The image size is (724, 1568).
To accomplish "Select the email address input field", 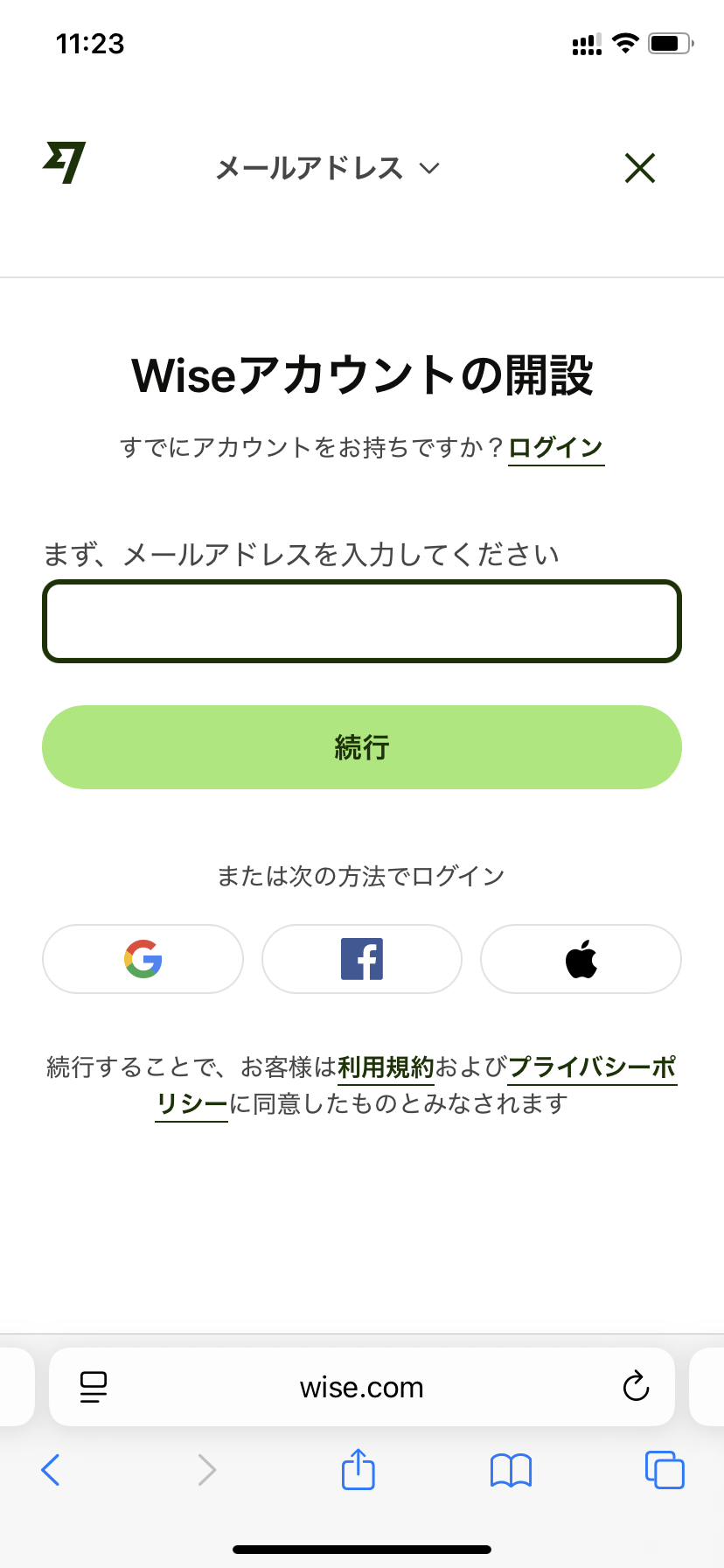I will tap(361, 620).
